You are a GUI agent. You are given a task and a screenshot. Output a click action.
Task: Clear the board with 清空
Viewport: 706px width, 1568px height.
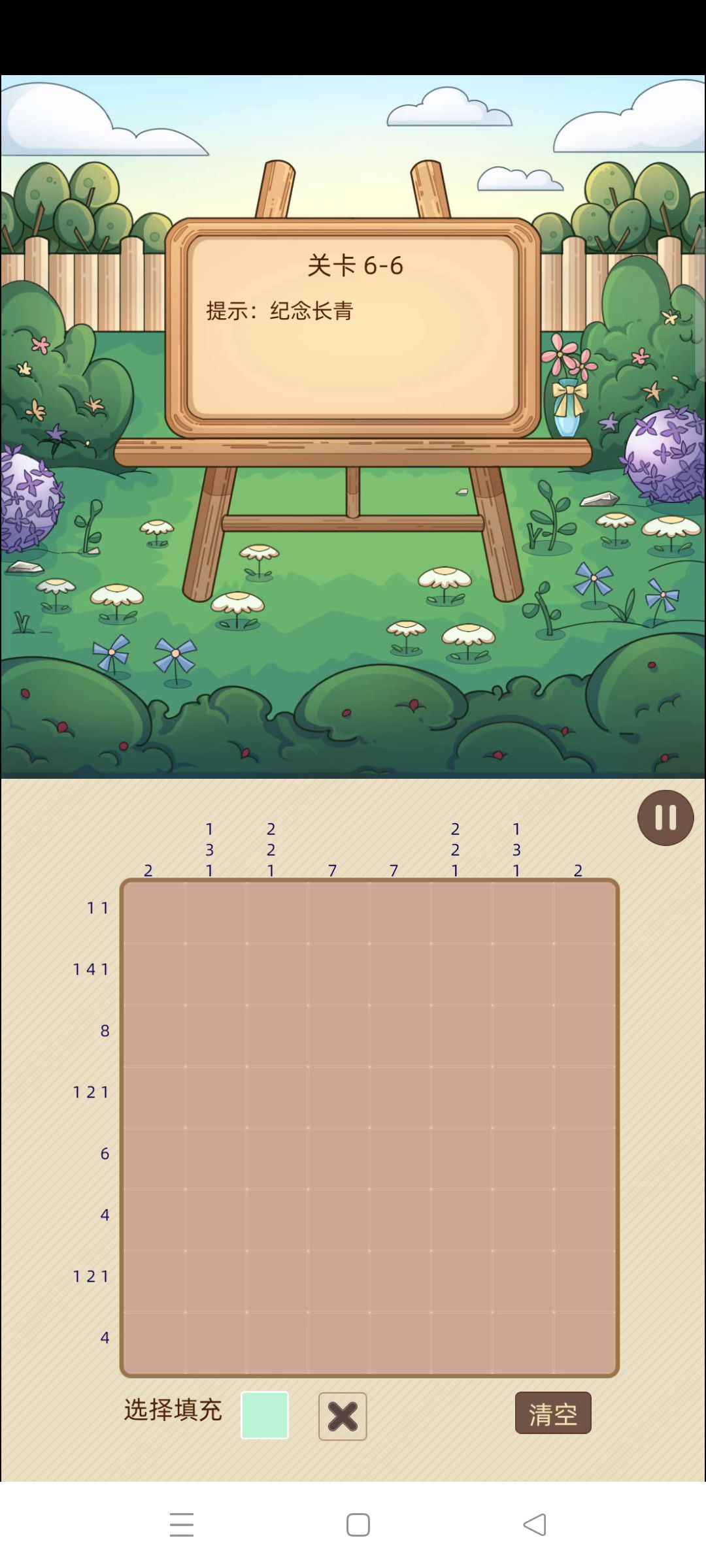553,1413
